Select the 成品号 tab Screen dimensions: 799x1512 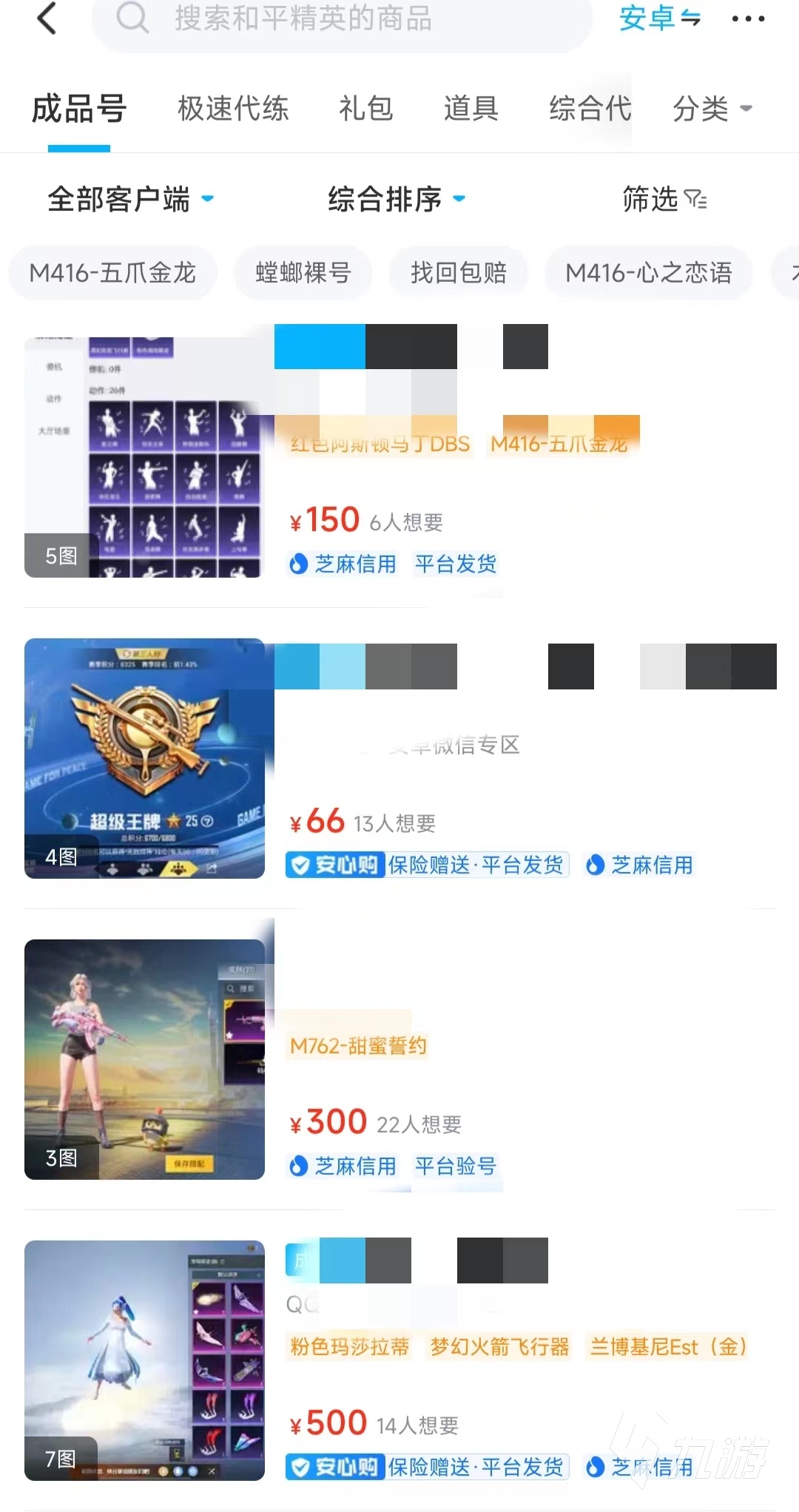tap(79, 109)
